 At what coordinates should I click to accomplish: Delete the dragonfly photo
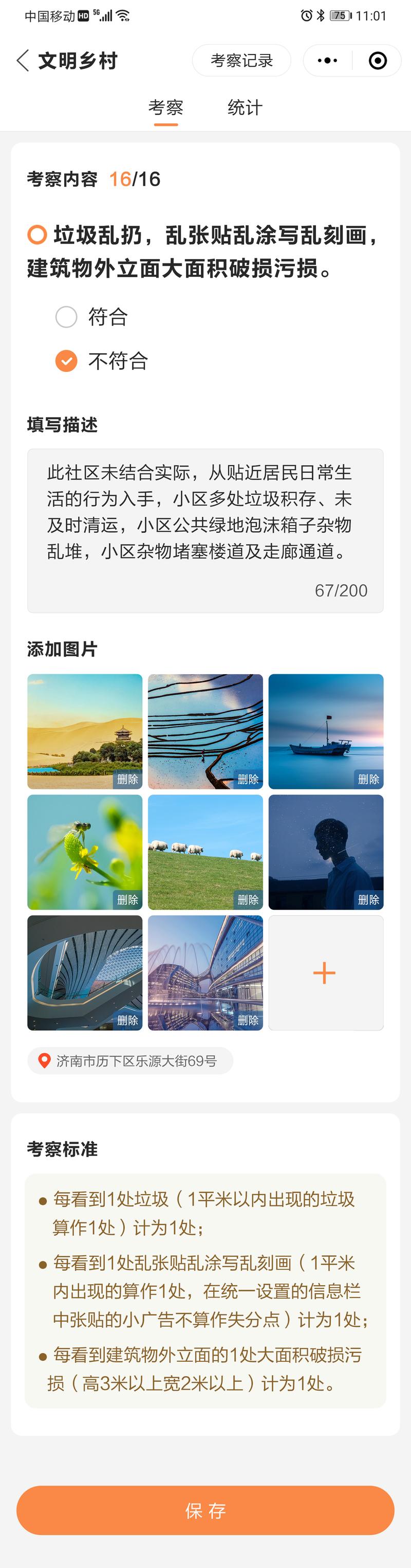(x=128, y=899)
